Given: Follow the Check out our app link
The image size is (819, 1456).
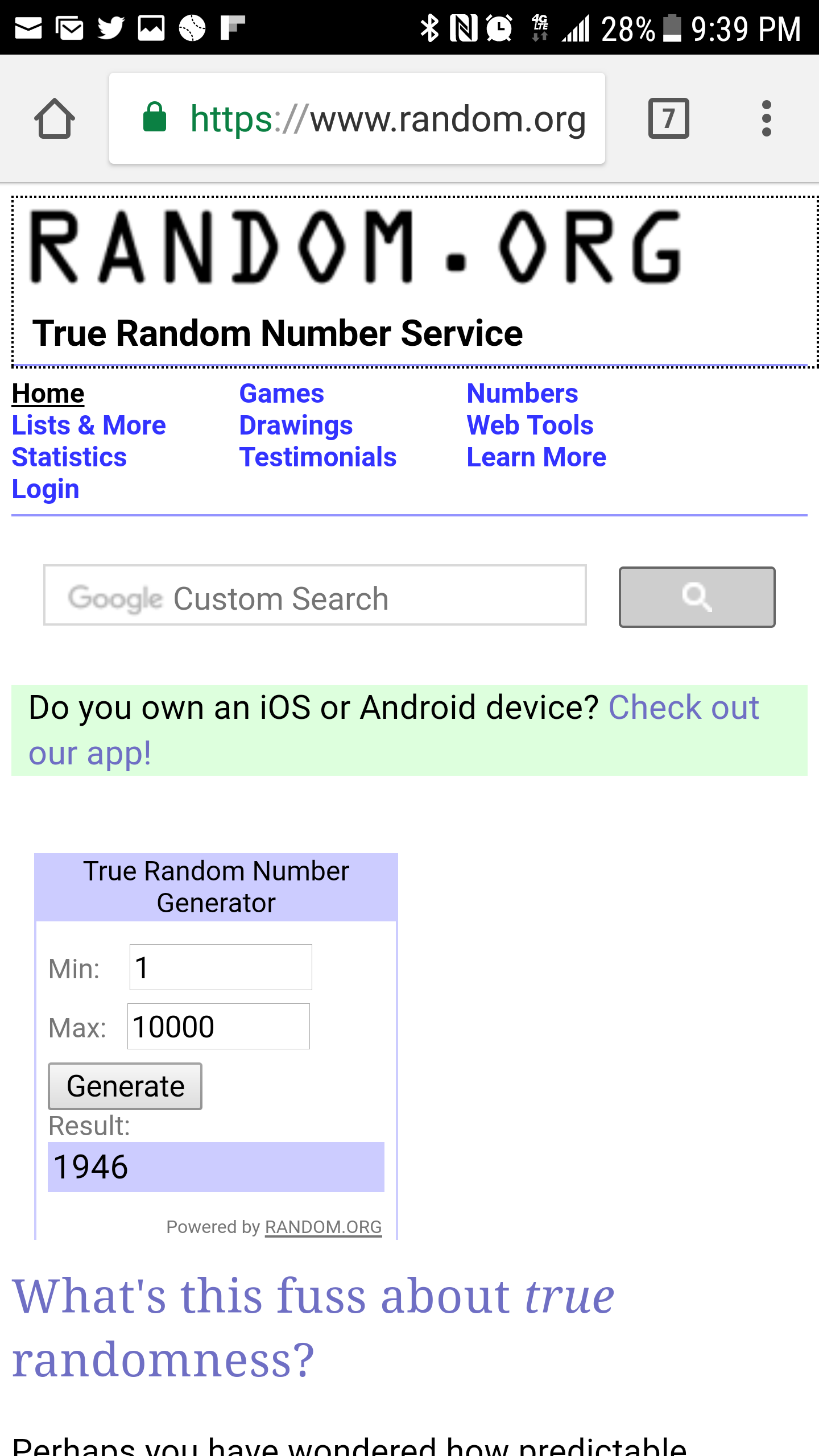Looking at the screenshot, I should (394, 730).
